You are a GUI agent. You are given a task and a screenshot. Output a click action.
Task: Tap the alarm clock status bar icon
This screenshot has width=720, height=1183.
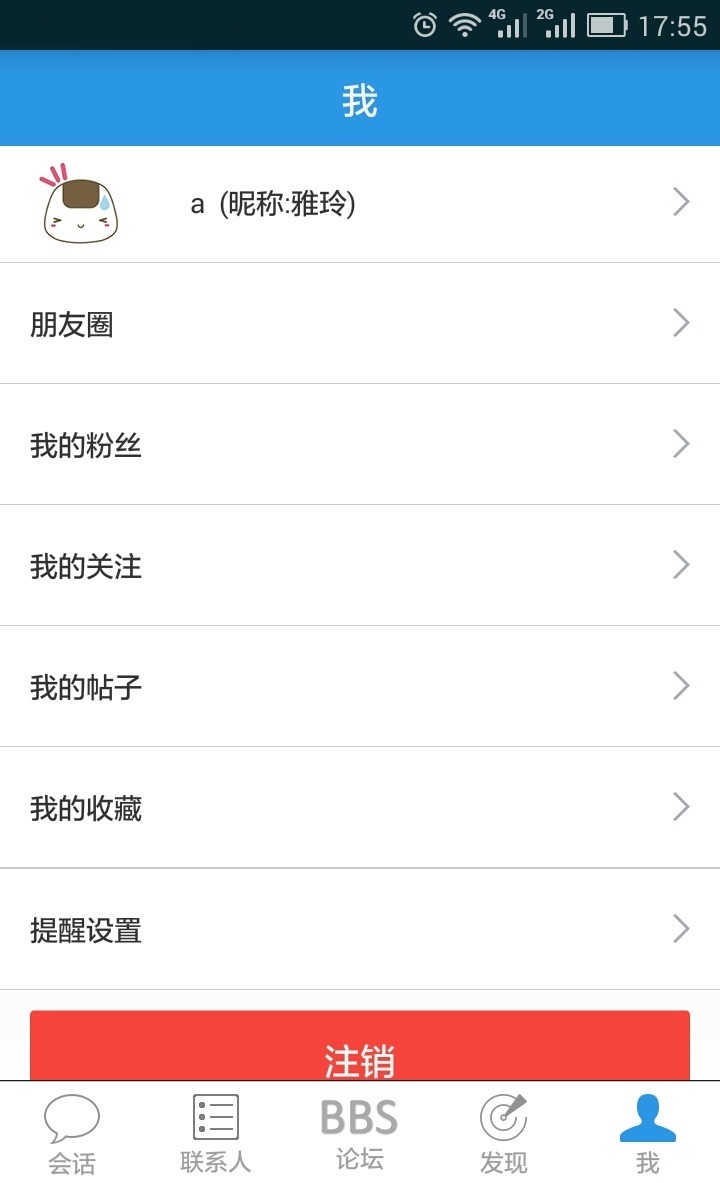tap(424, 23)
